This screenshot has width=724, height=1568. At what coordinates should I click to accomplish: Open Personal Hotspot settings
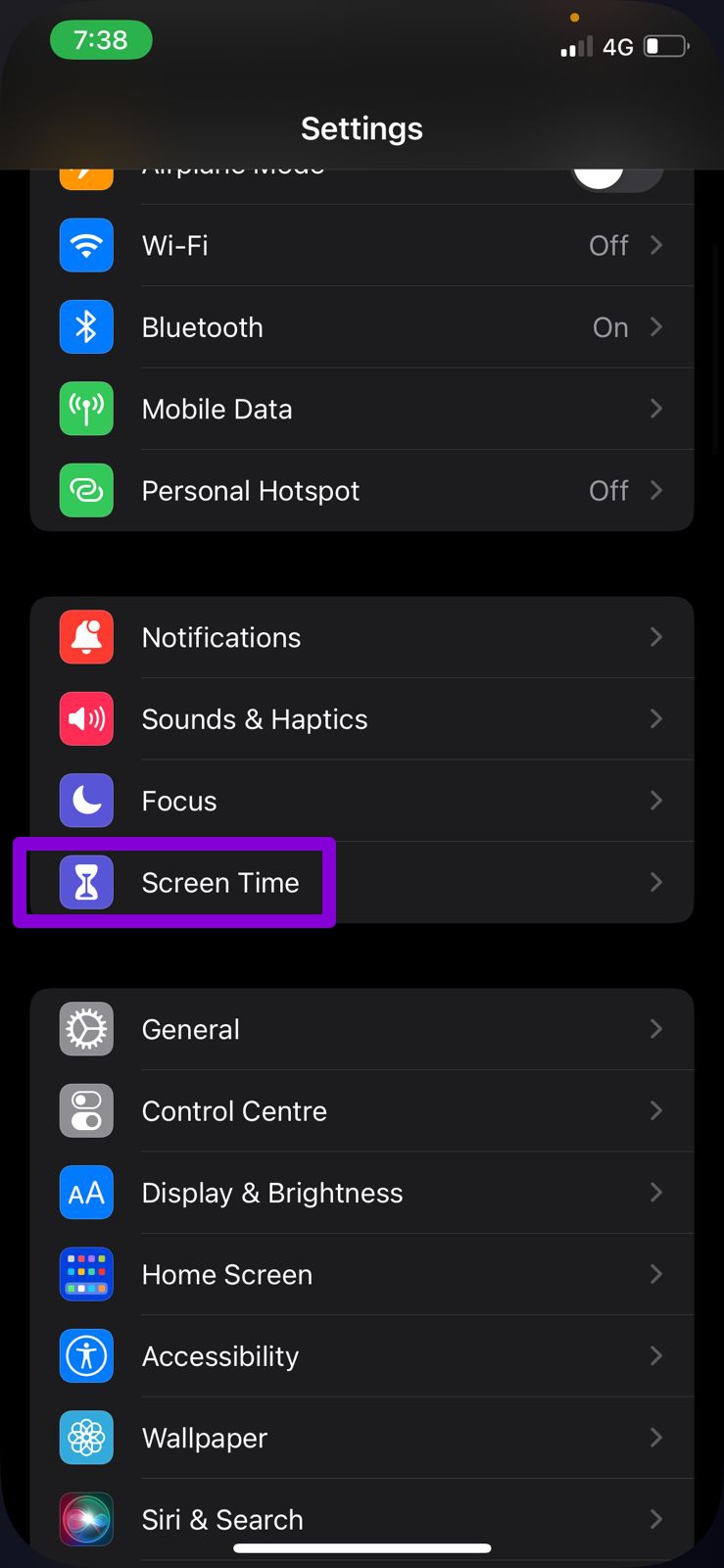click(362, 490)
